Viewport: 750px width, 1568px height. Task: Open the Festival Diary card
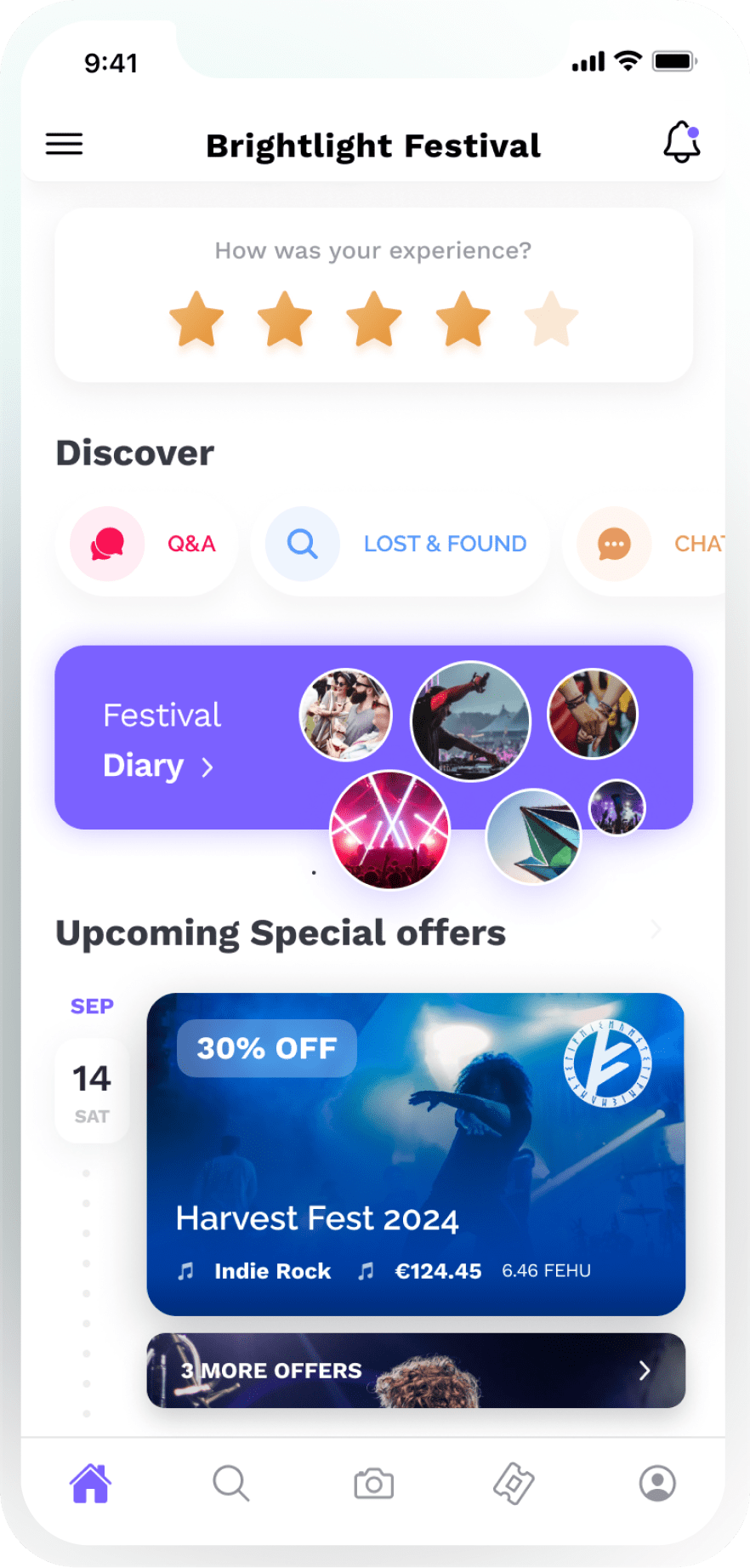pyautogui.click(x=373, y=738)
